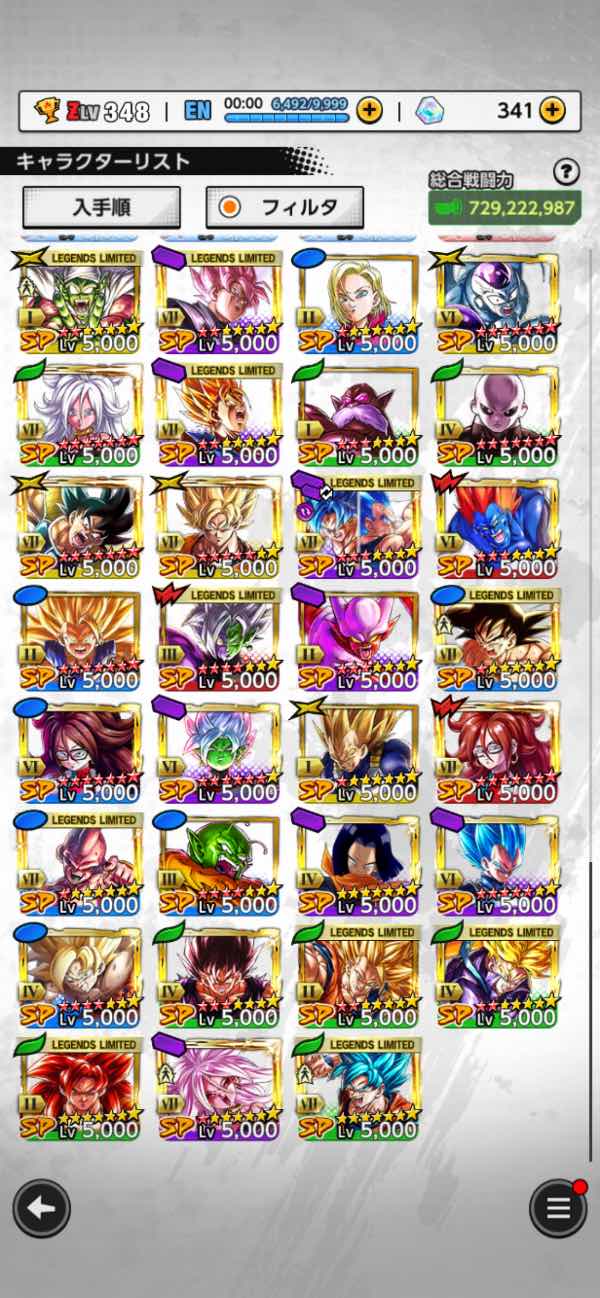600x1298 pixels.
Task: Tap the 入手順 sort button
Action: tap(101, 207)
